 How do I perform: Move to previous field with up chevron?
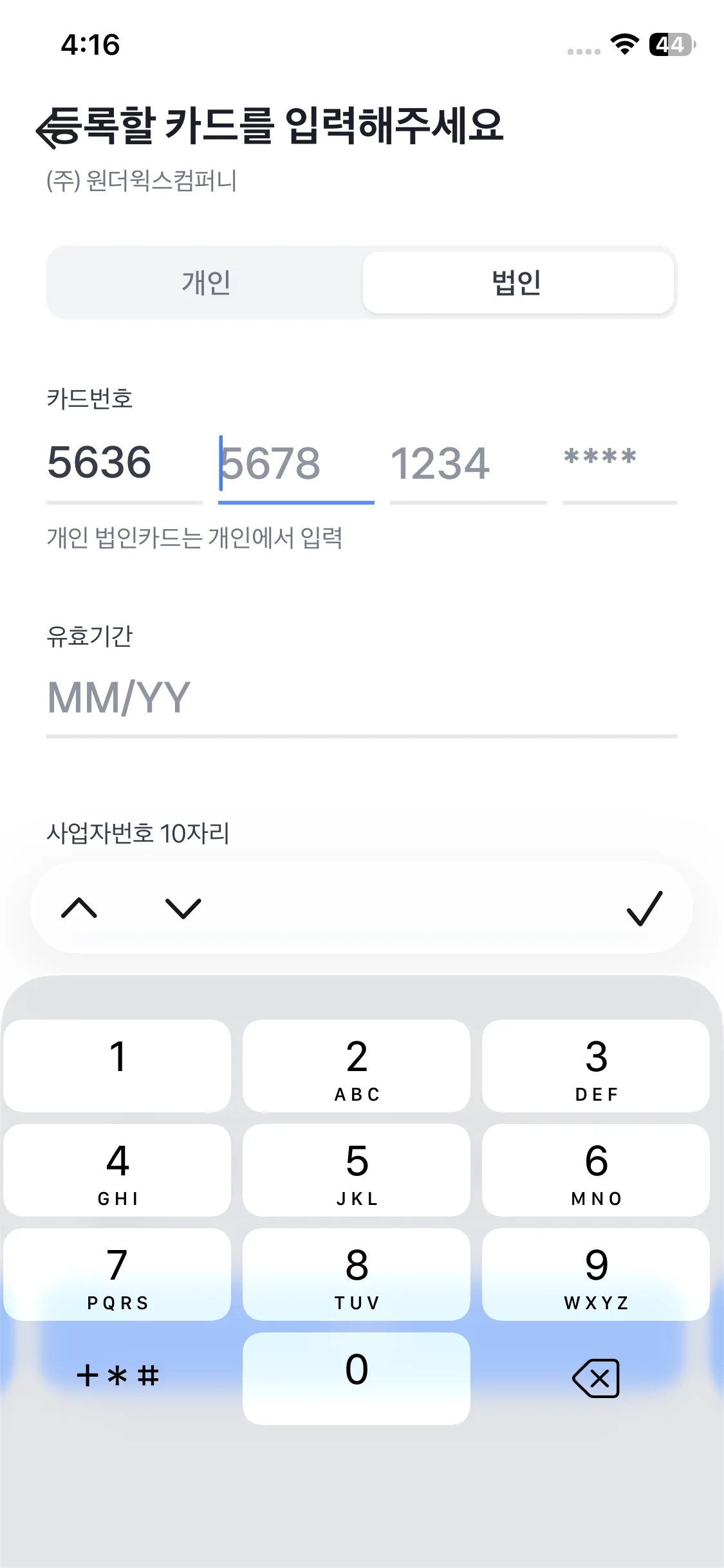pos(79,908)
